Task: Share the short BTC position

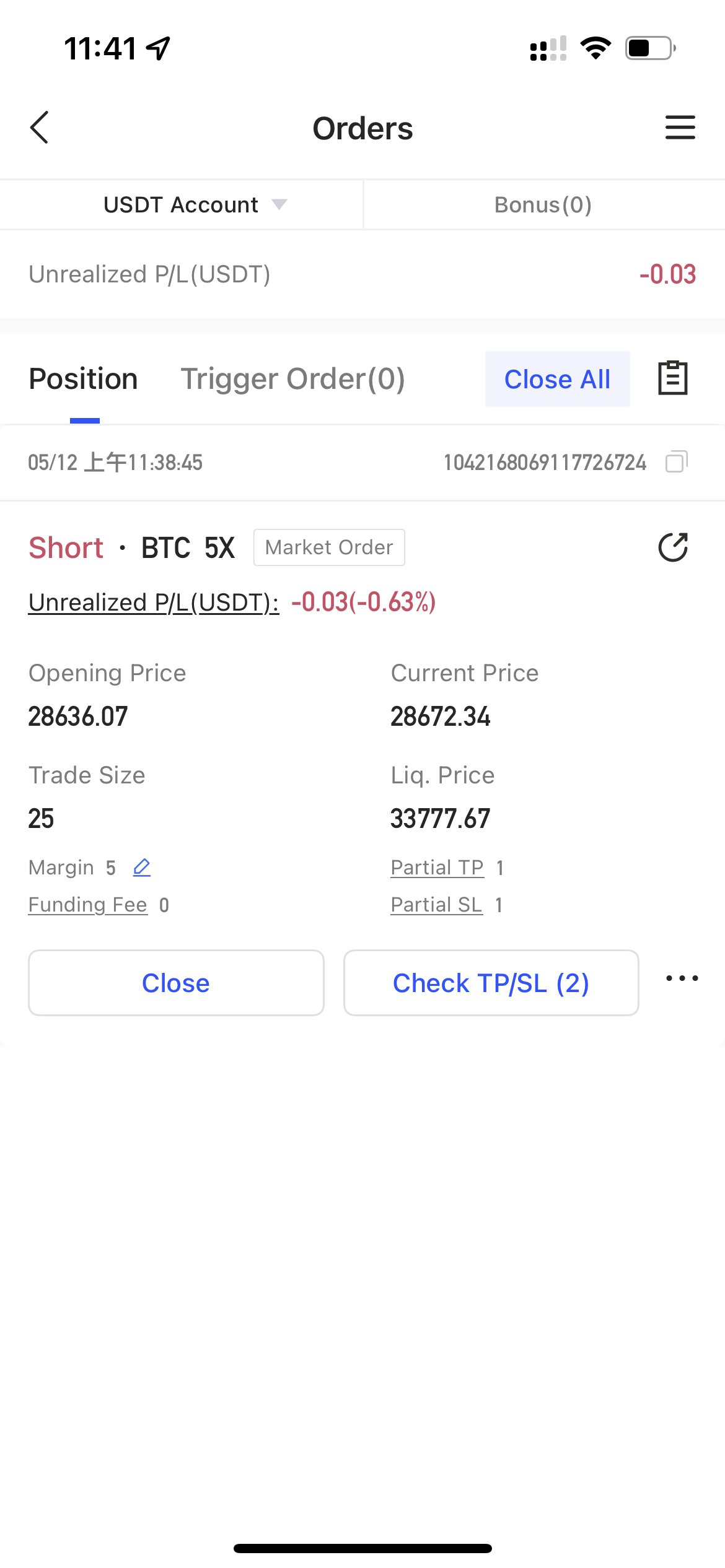Action: click(673, 547)
